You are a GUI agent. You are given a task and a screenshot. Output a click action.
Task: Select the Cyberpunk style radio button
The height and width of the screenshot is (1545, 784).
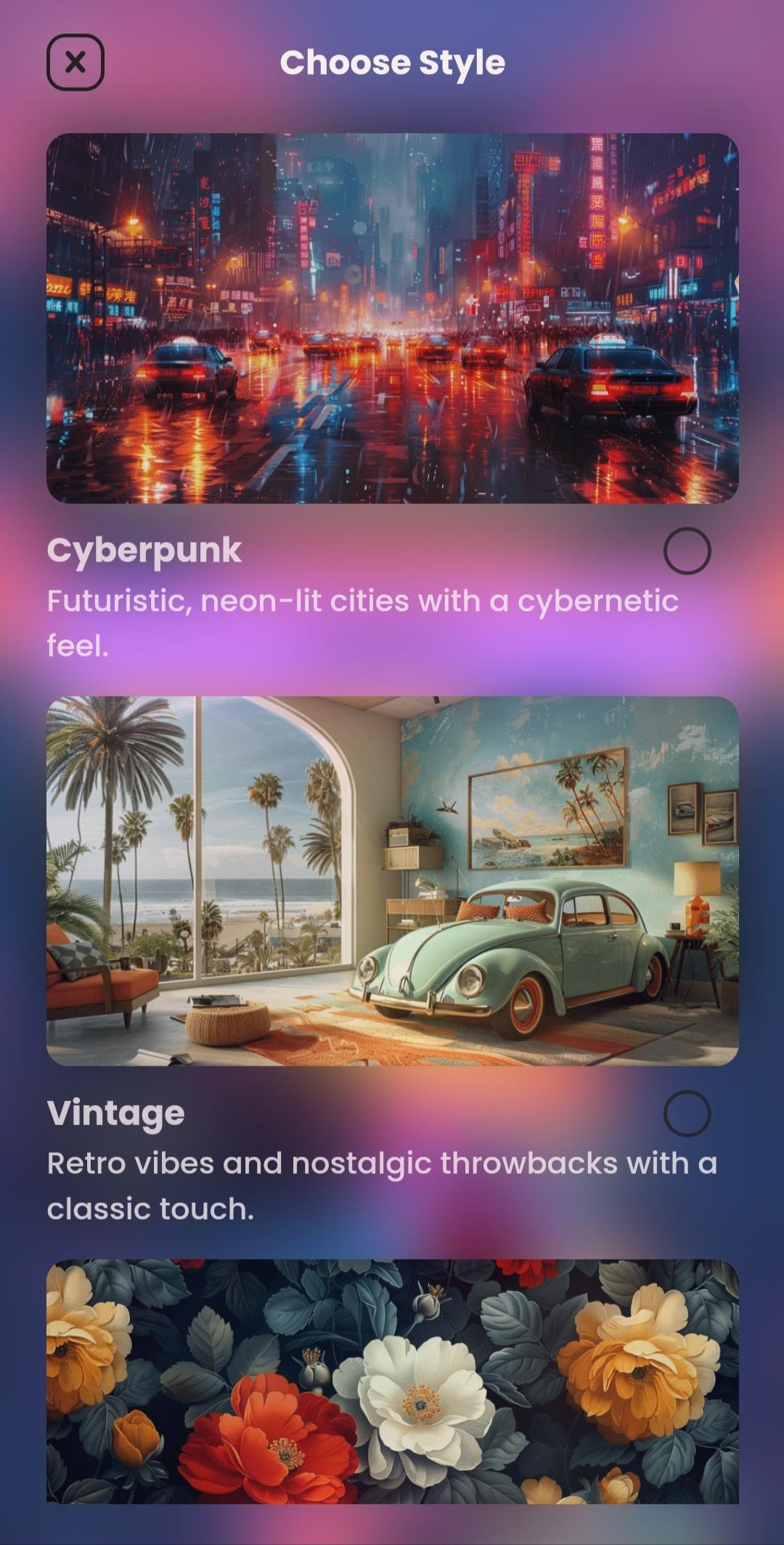[x=687, y=551]
